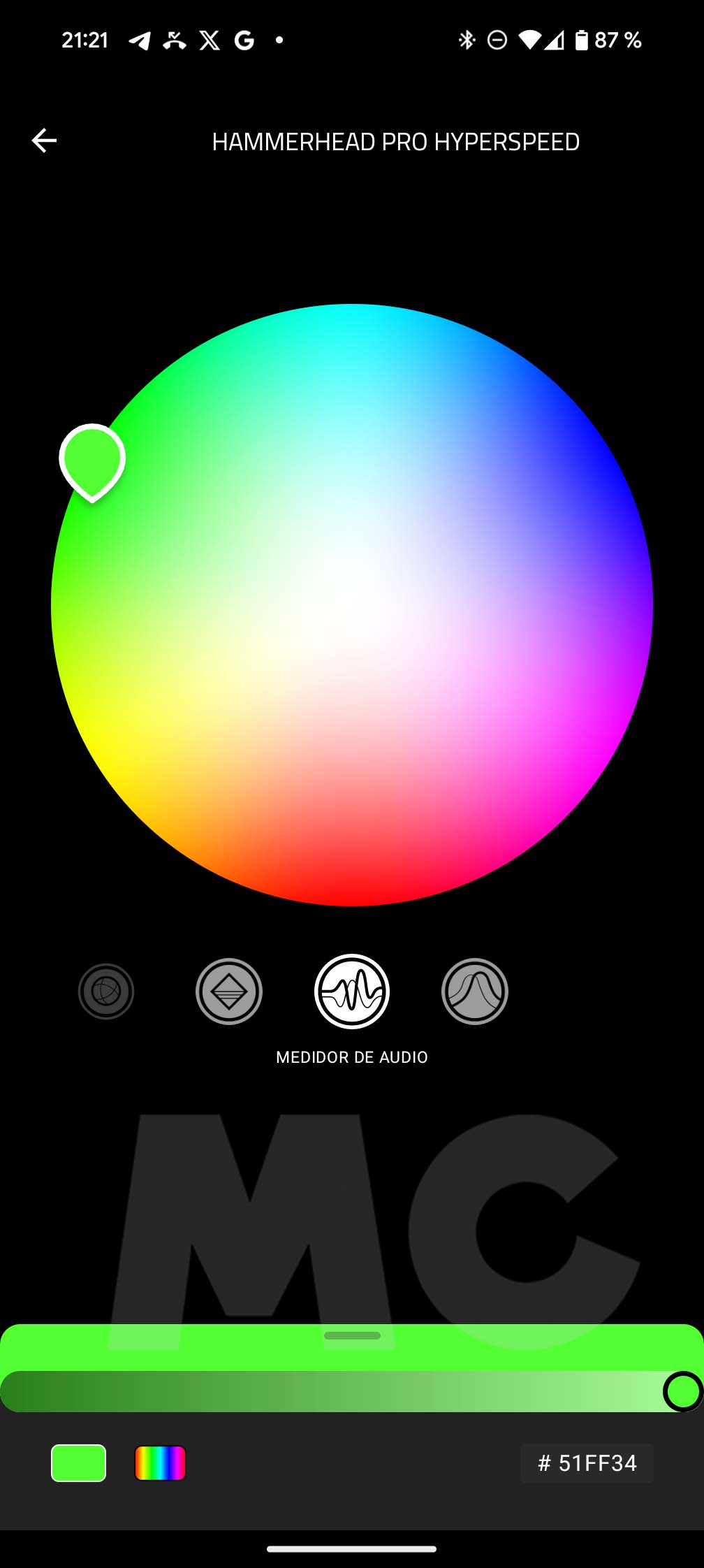
Task: Choose the curve-shaped lighting effect icon
Action: coord(475,991)
